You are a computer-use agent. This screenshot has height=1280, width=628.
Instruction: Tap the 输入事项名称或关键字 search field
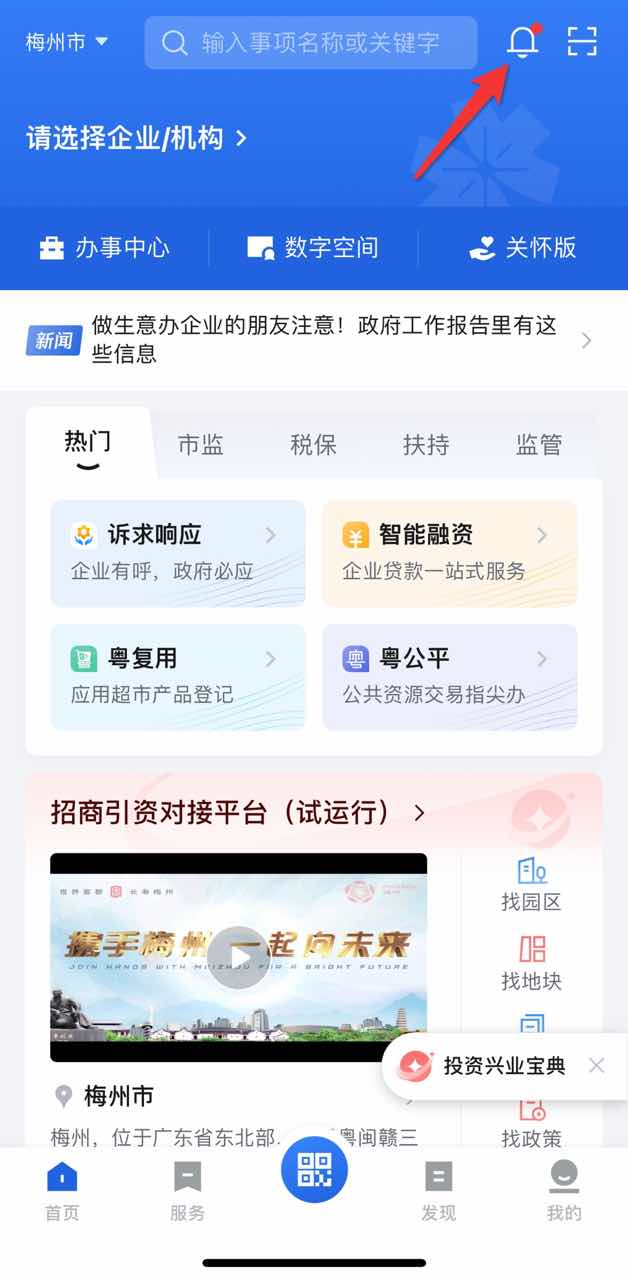click(x=310, y=43)
